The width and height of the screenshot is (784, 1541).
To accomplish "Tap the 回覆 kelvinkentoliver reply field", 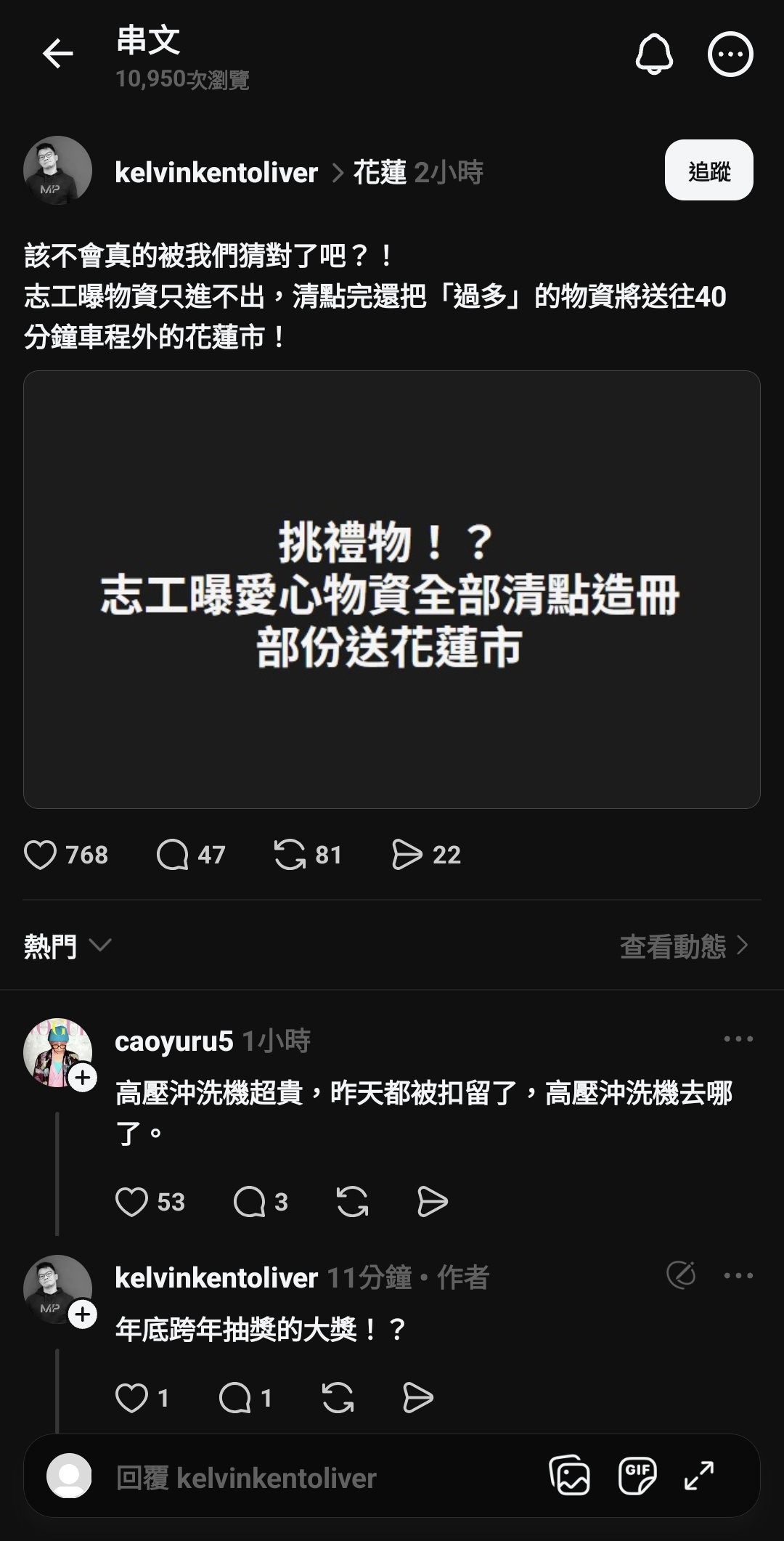I will pyautogui.click(x=290, y=1479).
